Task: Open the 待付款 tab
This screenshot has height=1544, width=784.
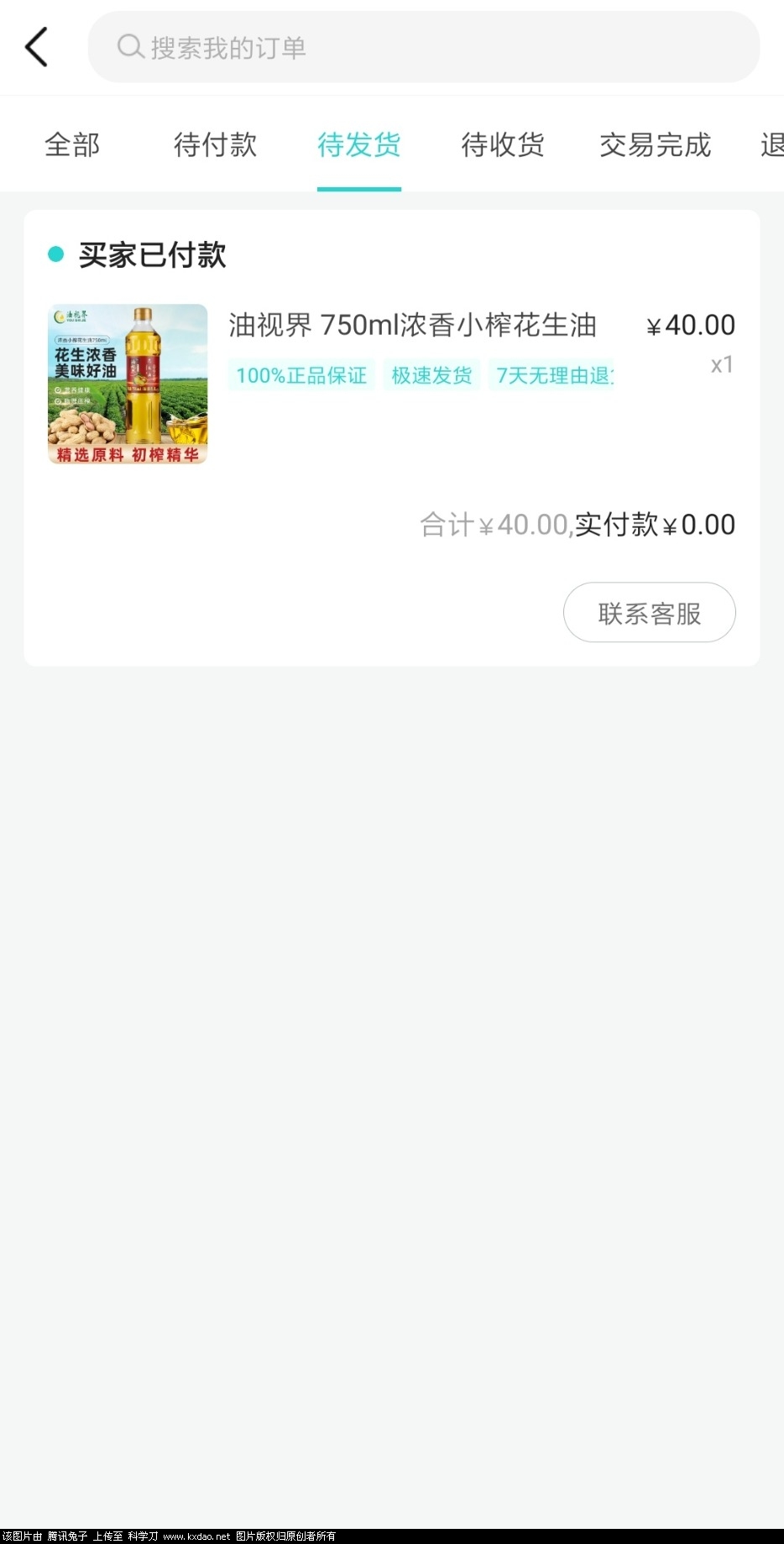Action: click(215, 145)
